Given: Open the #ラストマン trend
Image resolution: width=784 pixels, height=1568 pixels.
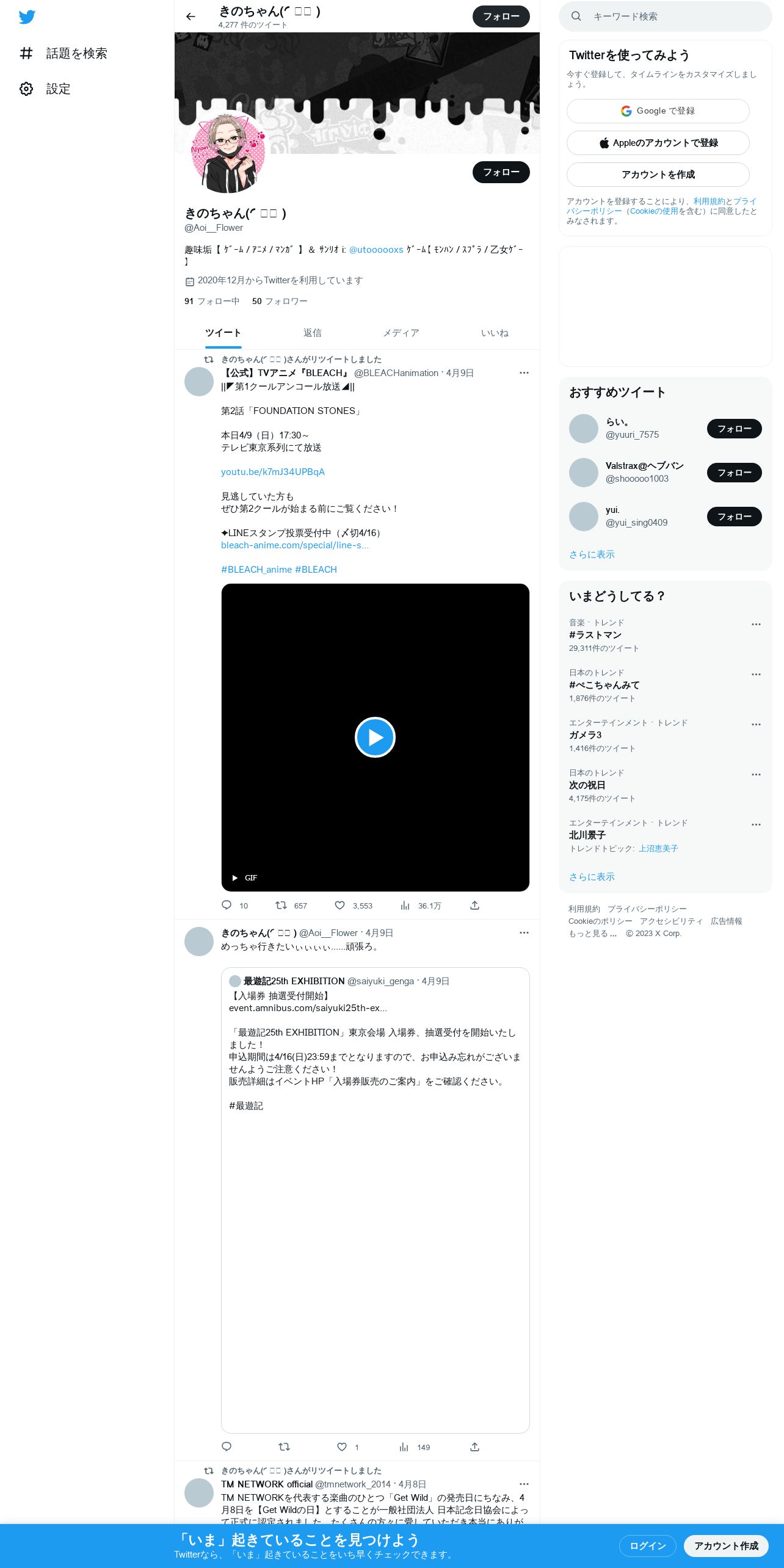Looking at the screenshot, I should (x=595, y=635).
